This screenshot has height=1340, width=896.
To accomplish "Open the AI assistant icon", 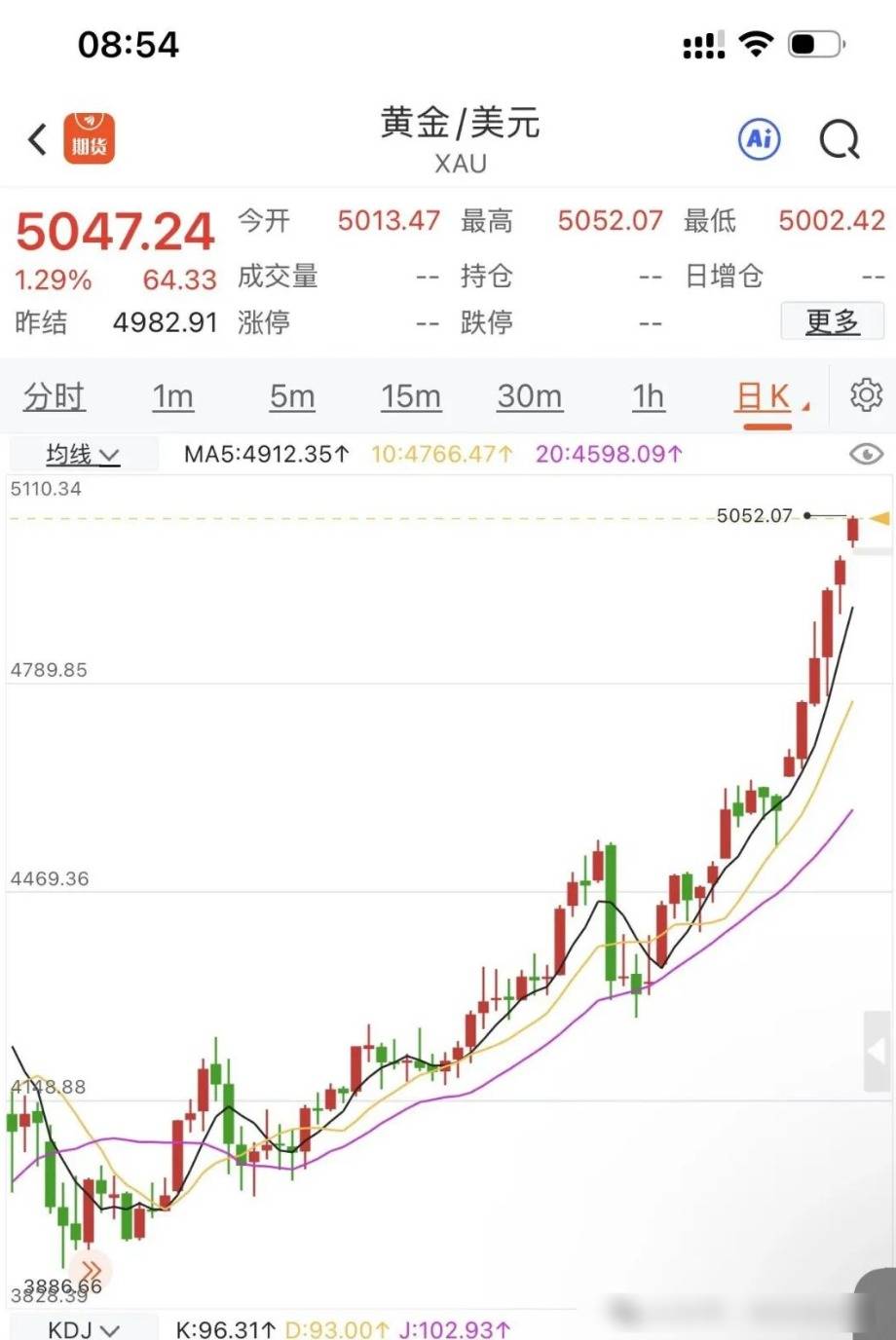I will click(x=760, y=140).
